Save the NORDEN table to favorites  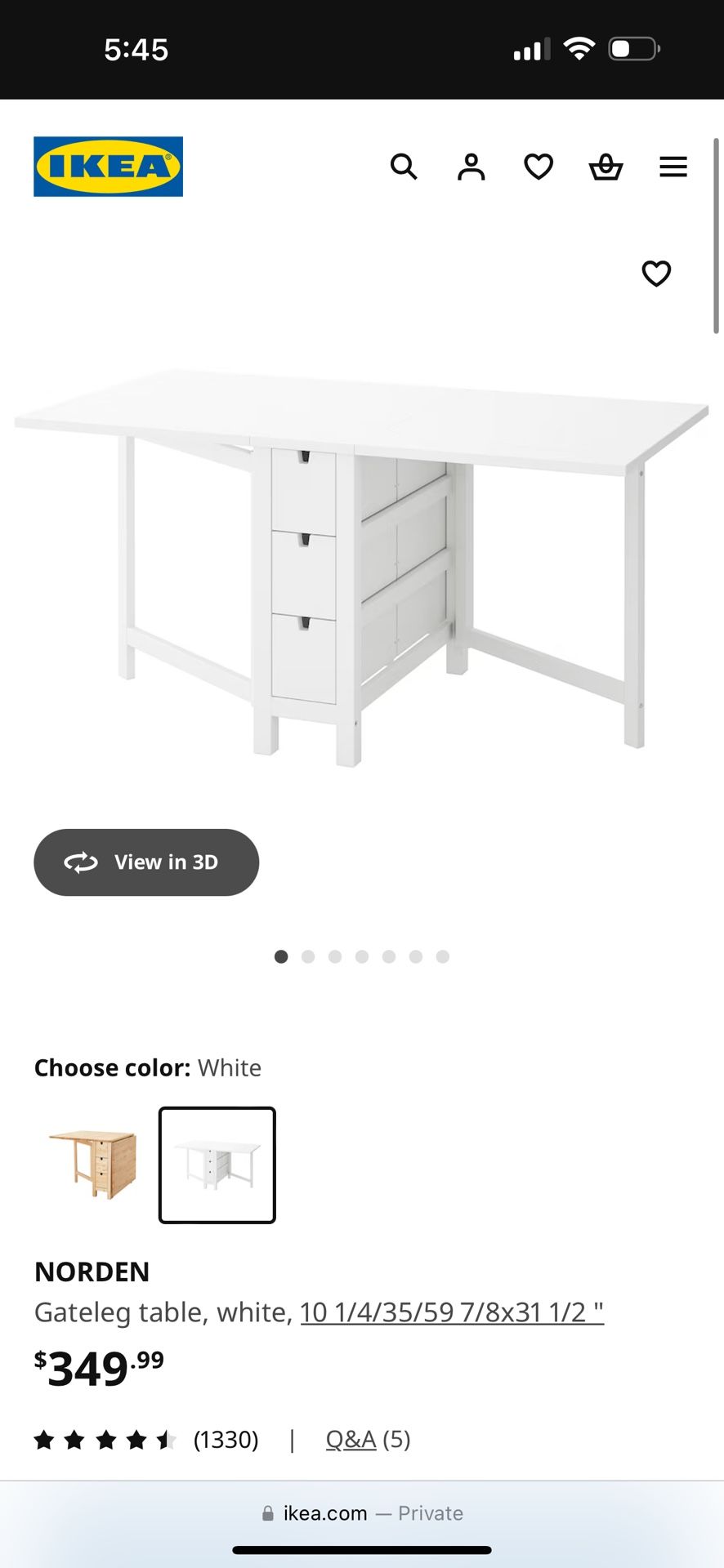(x=656, y=274)
